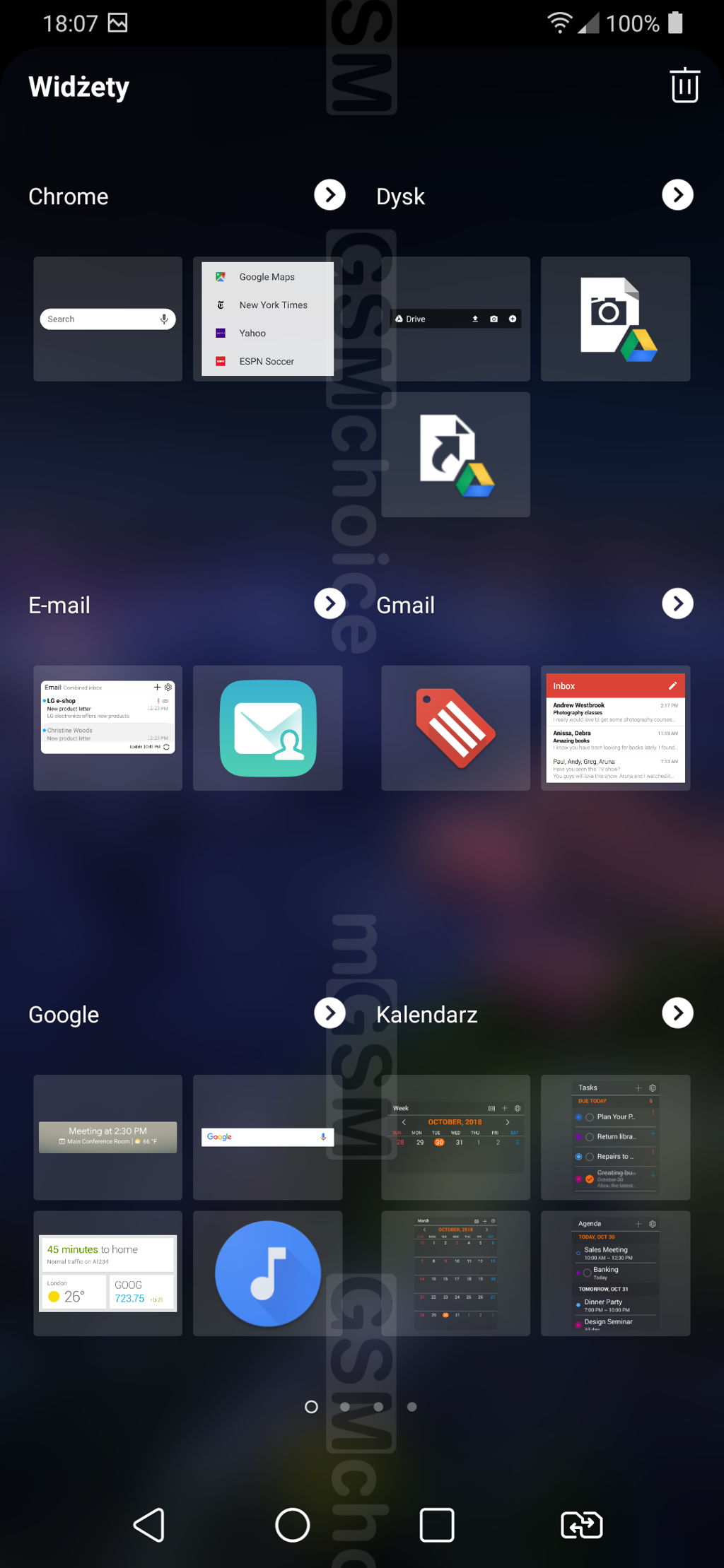Viewport: 724px width, 1568px height.
Task: Choose the Drive shortcut widget
Action: 455,454
